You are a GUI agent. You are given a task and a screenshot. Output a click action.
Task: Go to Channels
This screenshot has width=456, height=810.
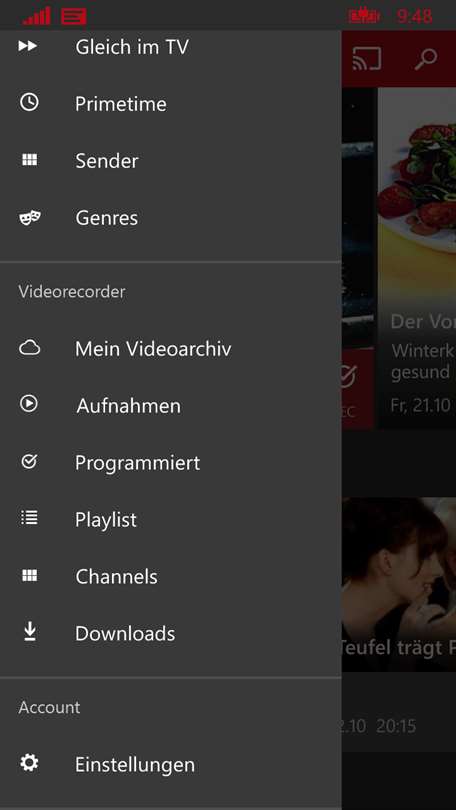[x=170, y=577]
